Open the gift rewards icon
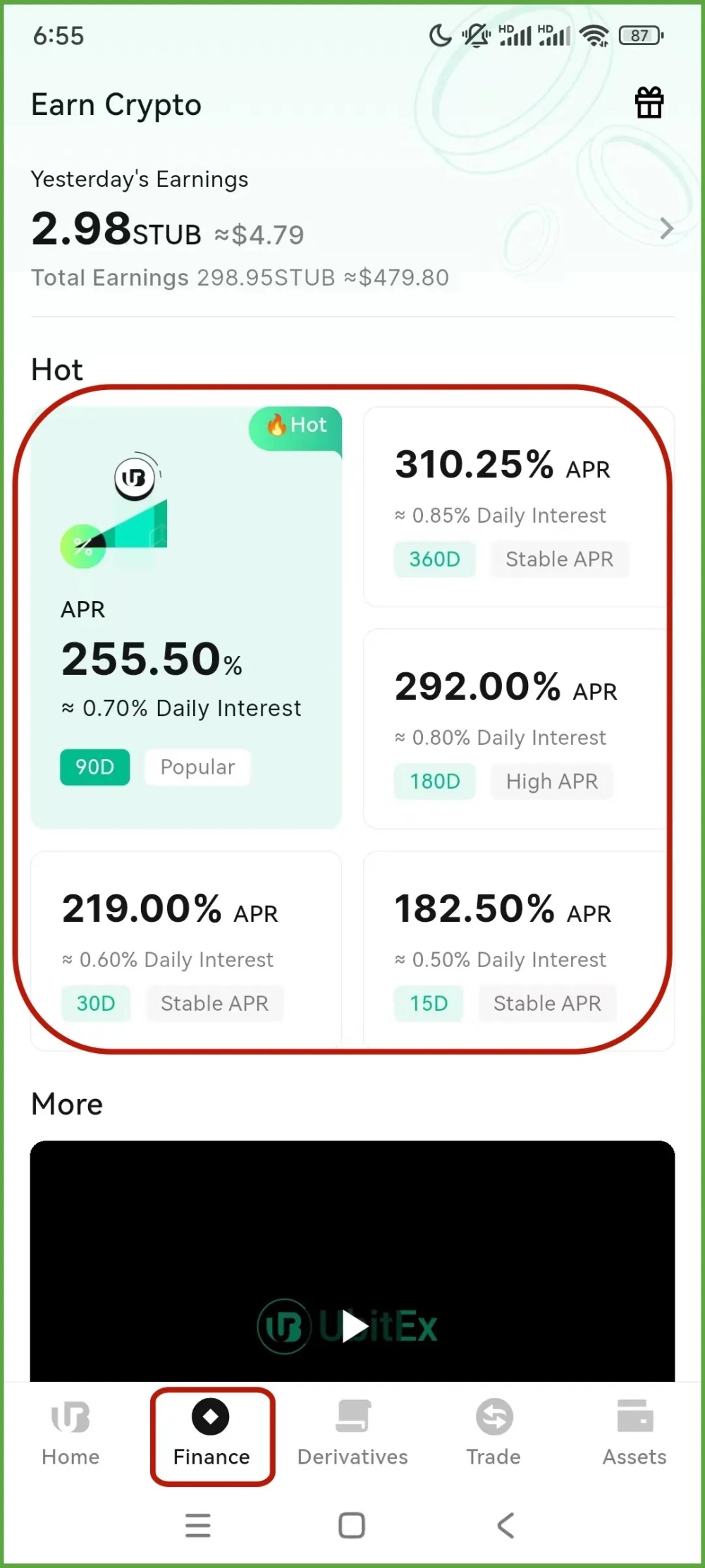 pos(649,103)
